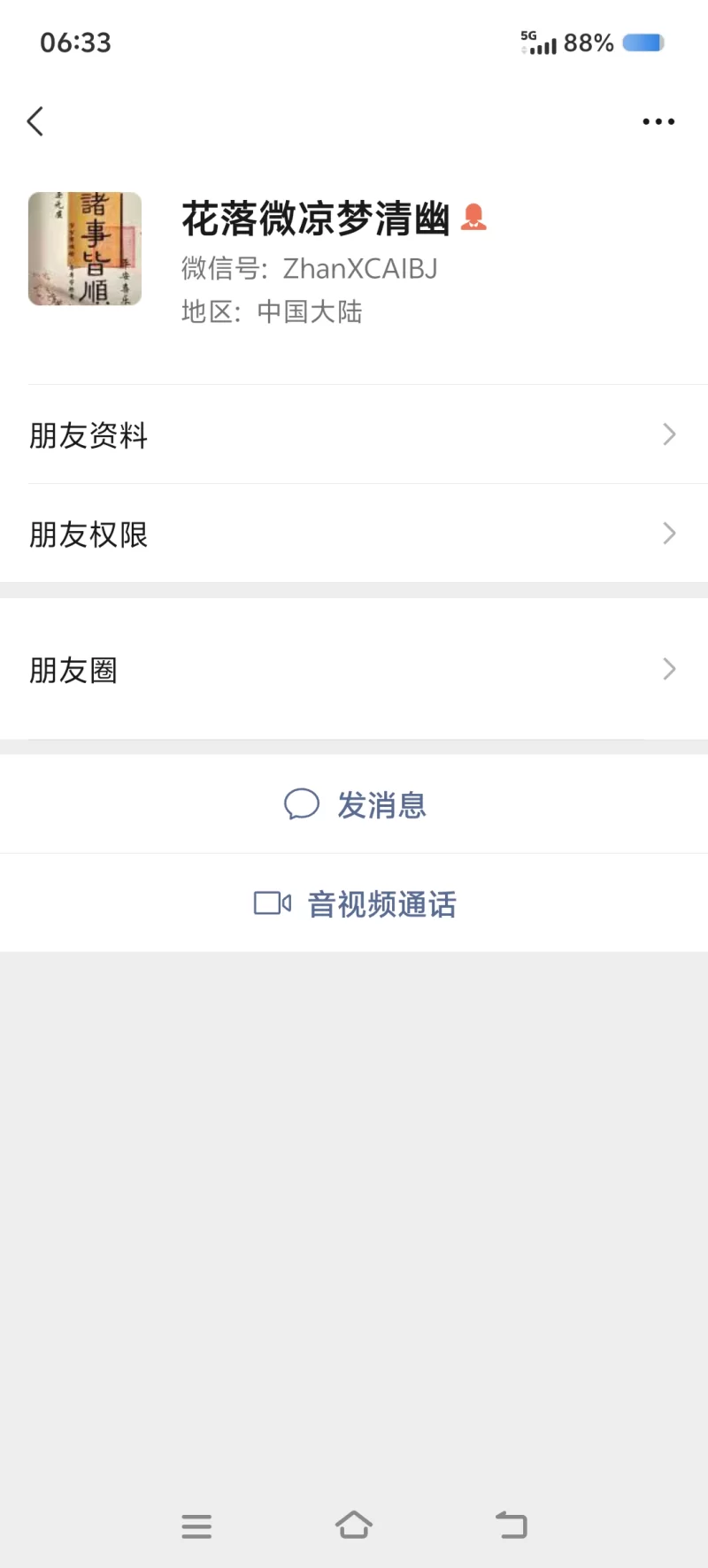Open the contact's profile avatar picture
The height and width of the screenshot is (1568, 708).
coord(84,249)
